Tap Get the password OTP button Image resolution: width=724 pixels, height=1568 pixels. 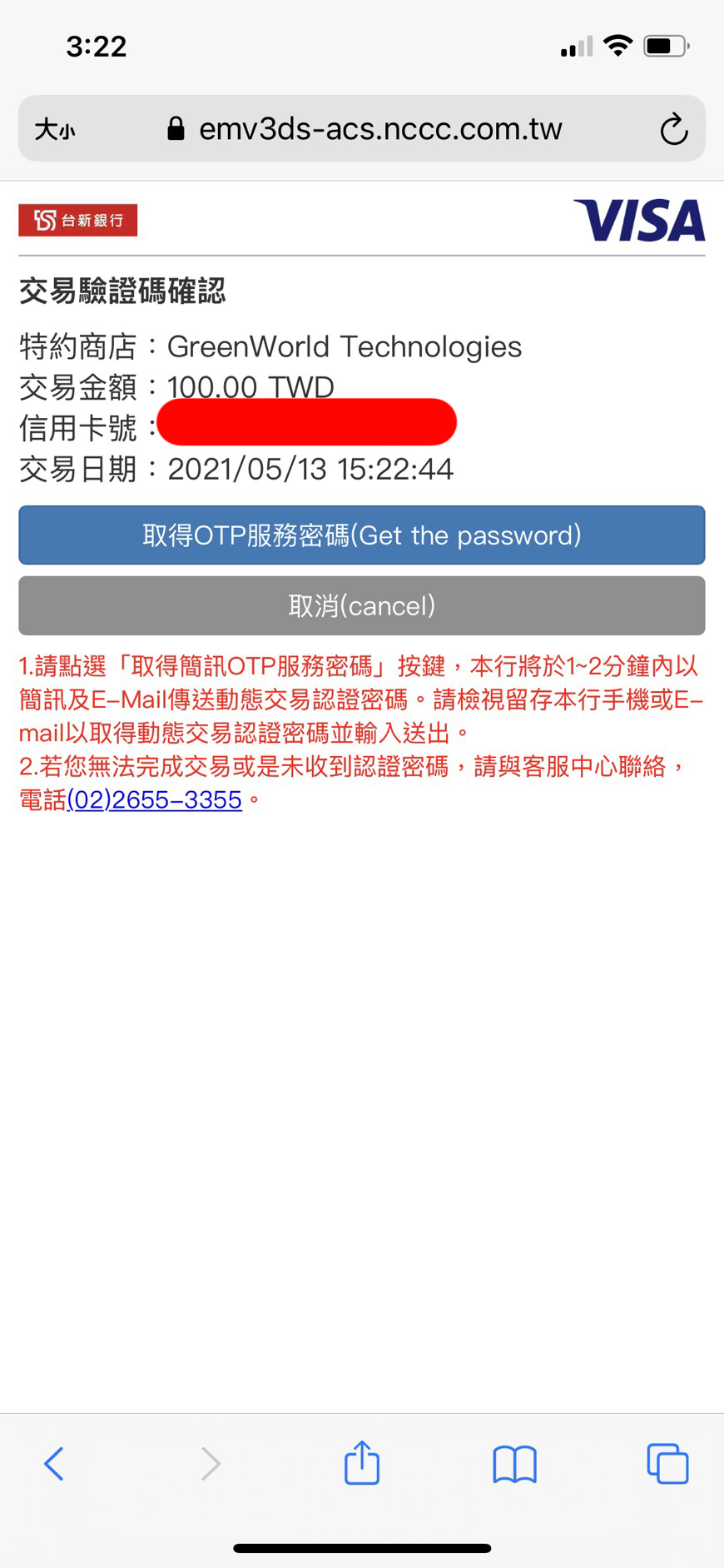362,535
